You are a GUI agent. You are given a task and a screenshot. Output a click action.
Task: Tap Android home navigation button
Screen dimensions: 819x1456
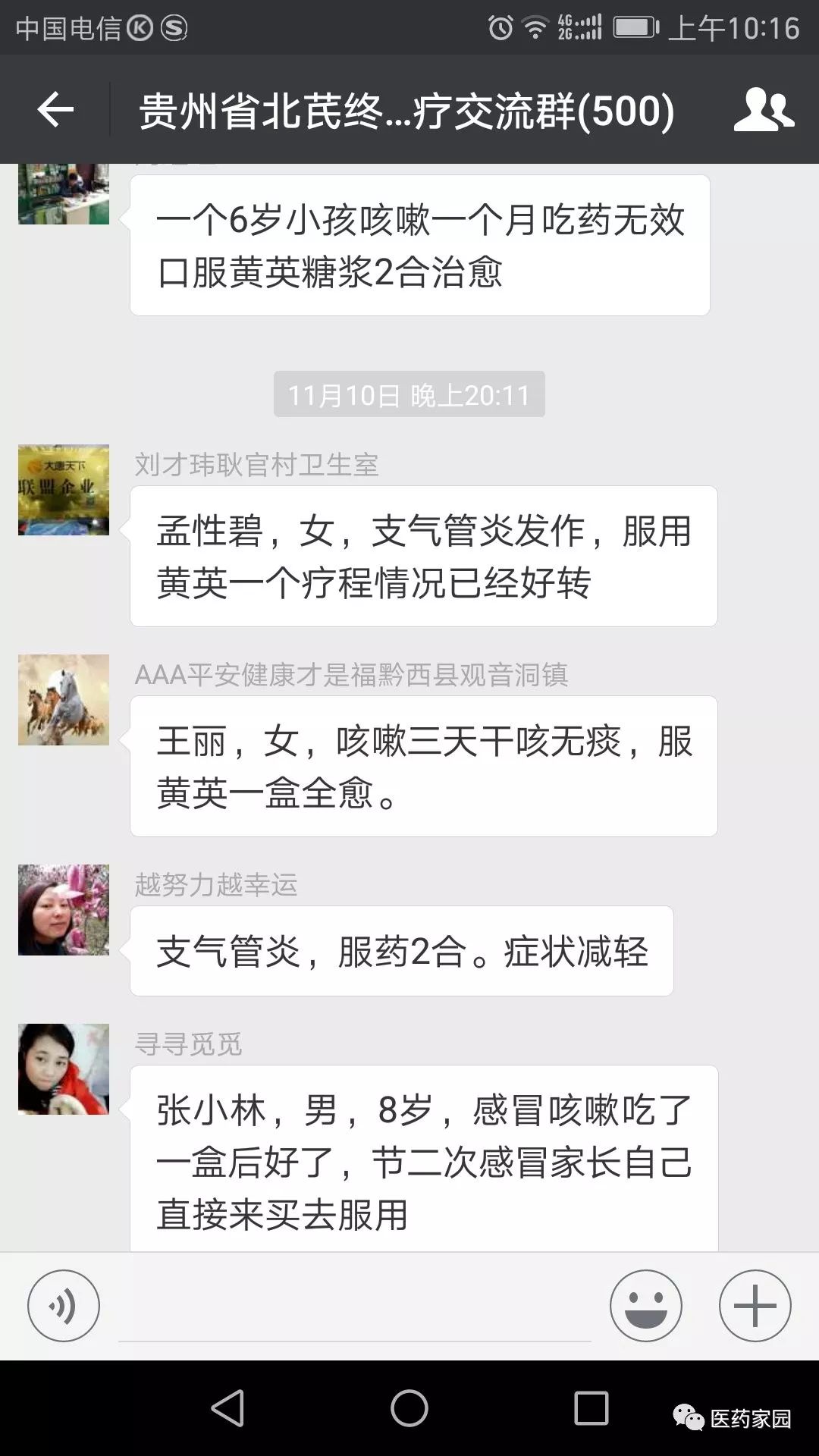(x=409, y=1408)
